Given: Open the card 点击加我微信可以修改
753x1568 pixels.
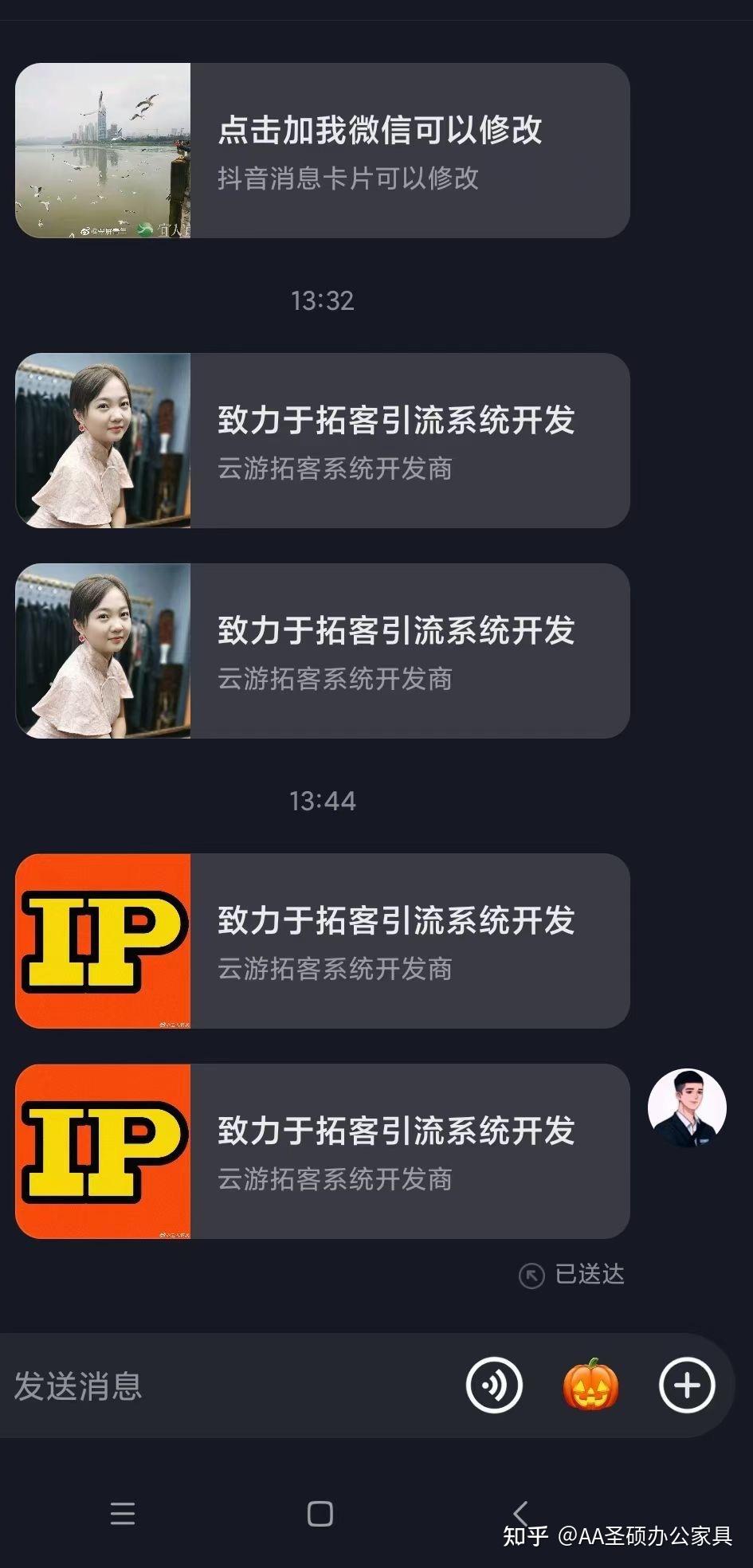Looking at the screenshot, I should [x=323, y=151].
